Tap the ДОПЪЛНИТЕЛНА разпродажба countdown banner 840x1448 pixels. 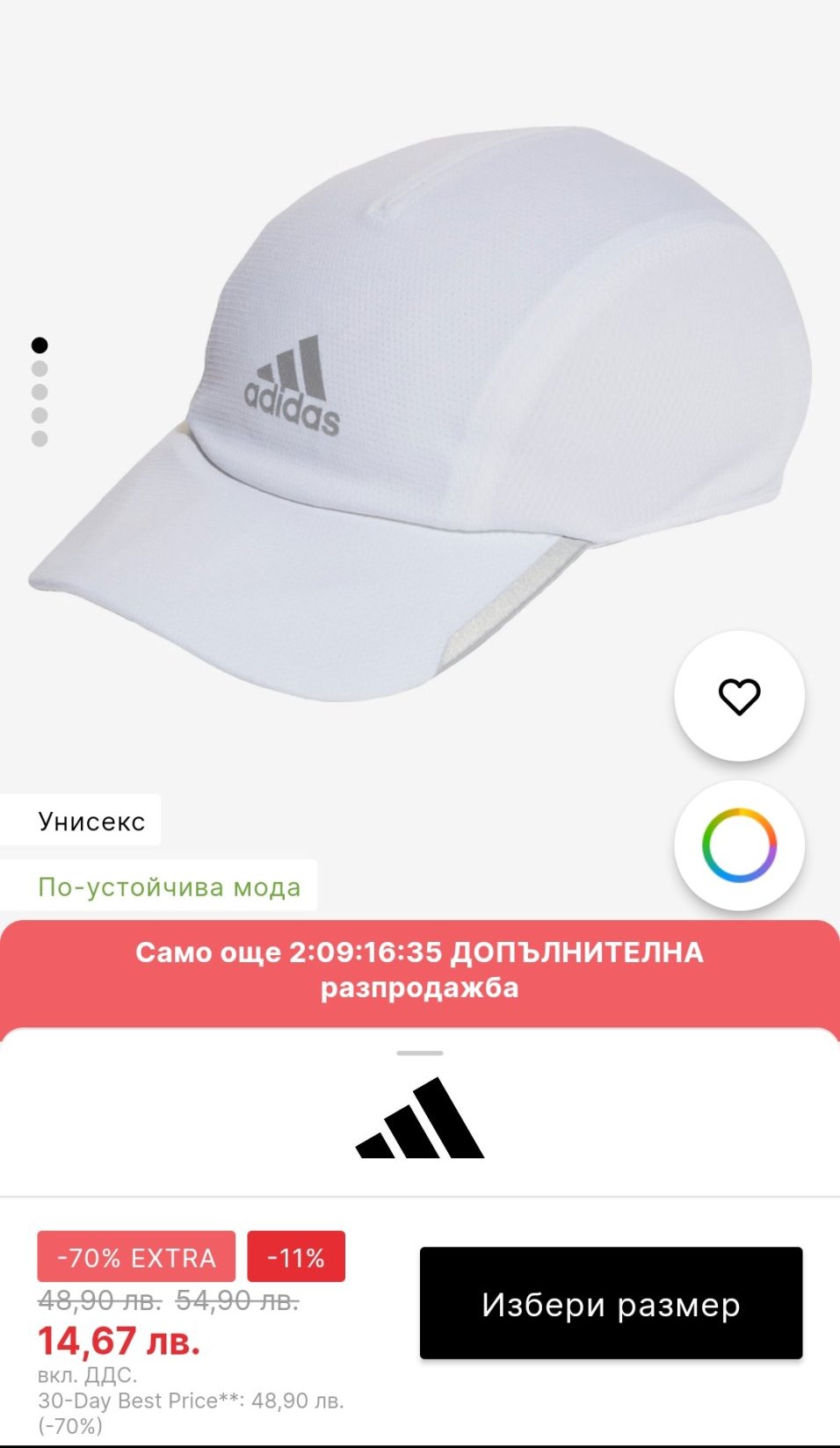(420, 970)
